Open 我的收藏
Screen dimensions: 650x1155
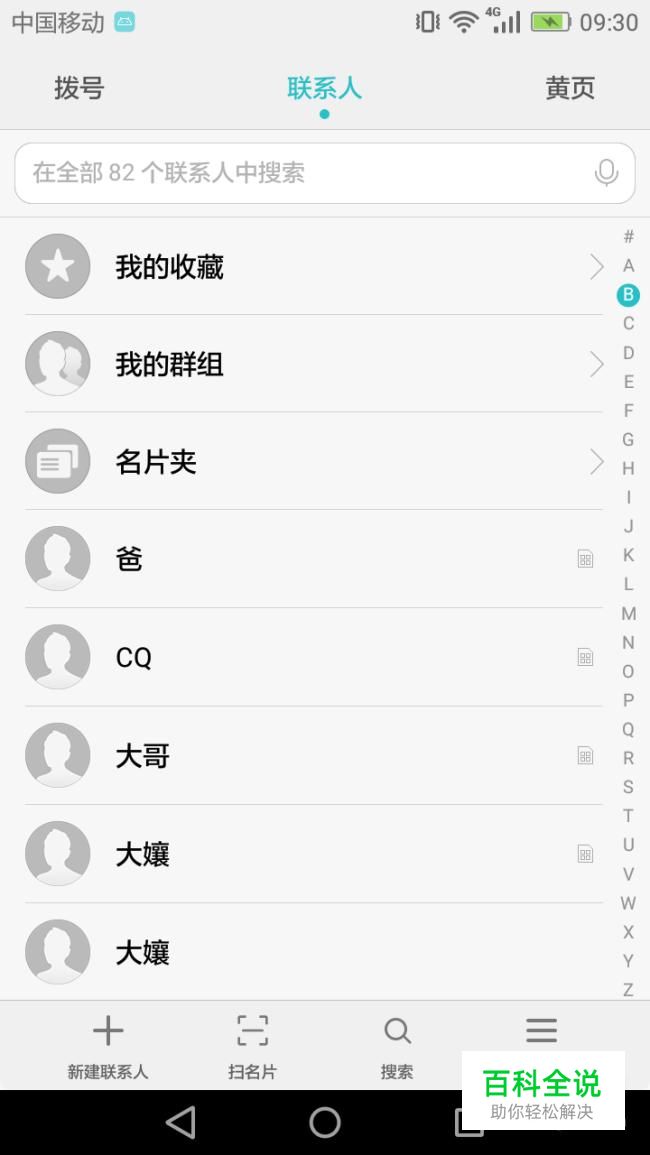(x=310, y=267)
